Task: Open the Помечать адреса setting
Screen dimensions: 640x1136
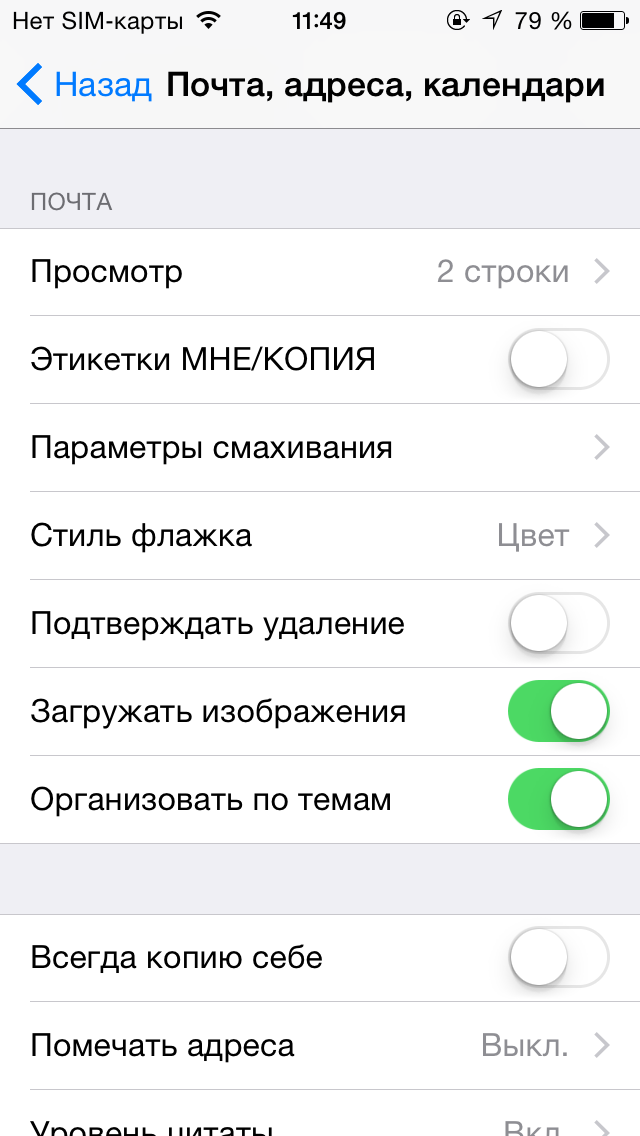Action: 320,1046
